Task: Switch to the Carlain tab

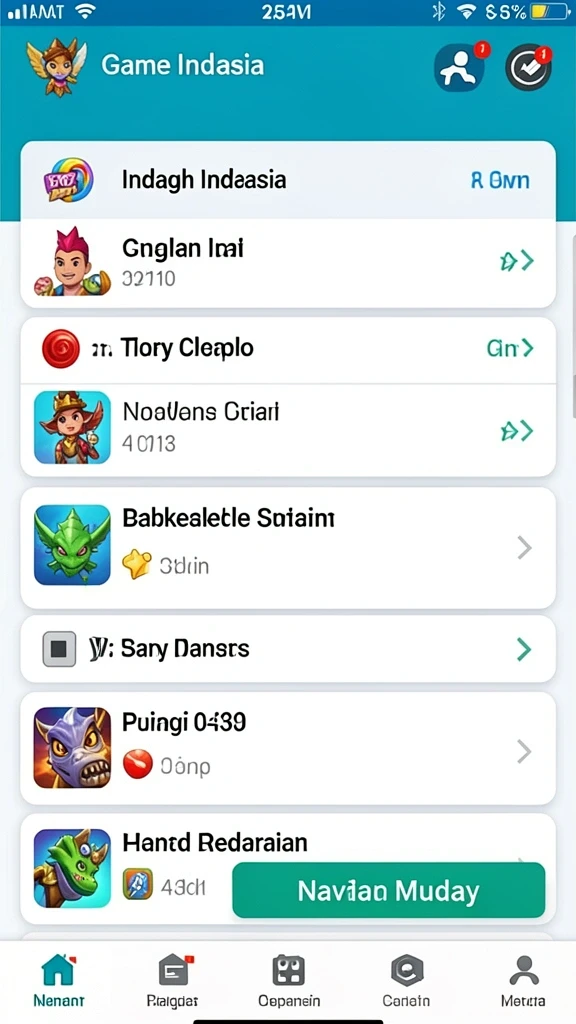Action: (406, 980)
